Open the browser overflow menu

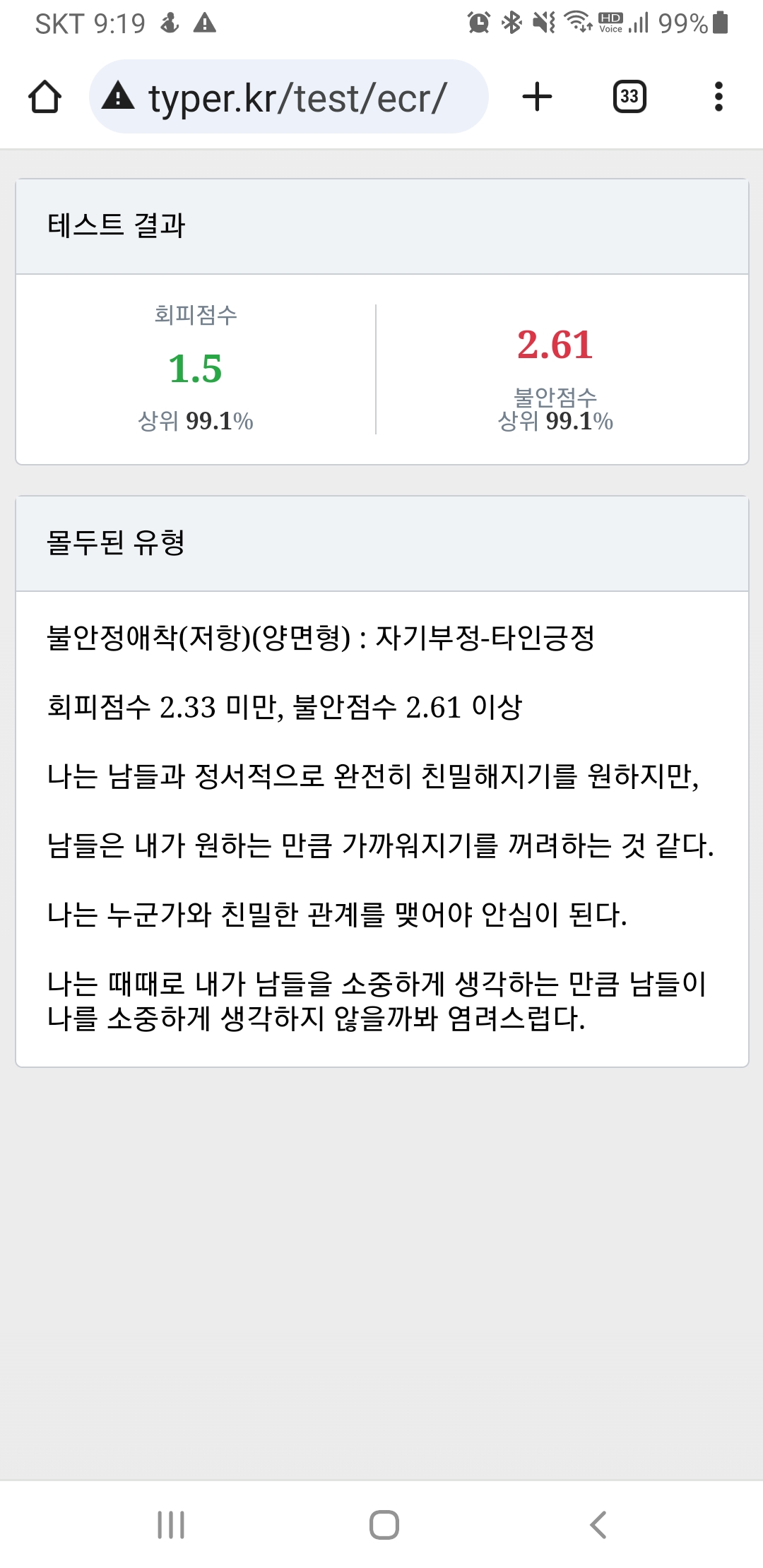[x=718, y=97]
